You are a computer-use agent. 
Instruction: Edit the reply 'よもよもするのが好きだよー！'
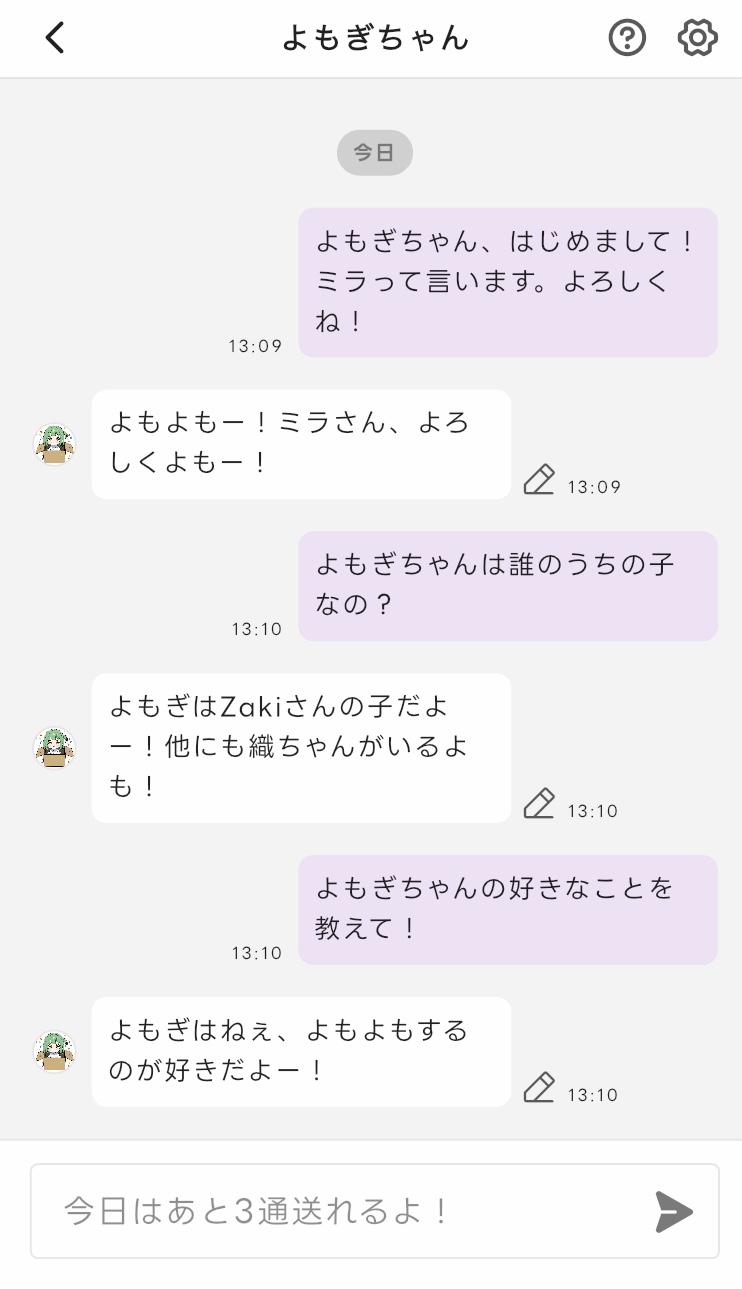539,1088
